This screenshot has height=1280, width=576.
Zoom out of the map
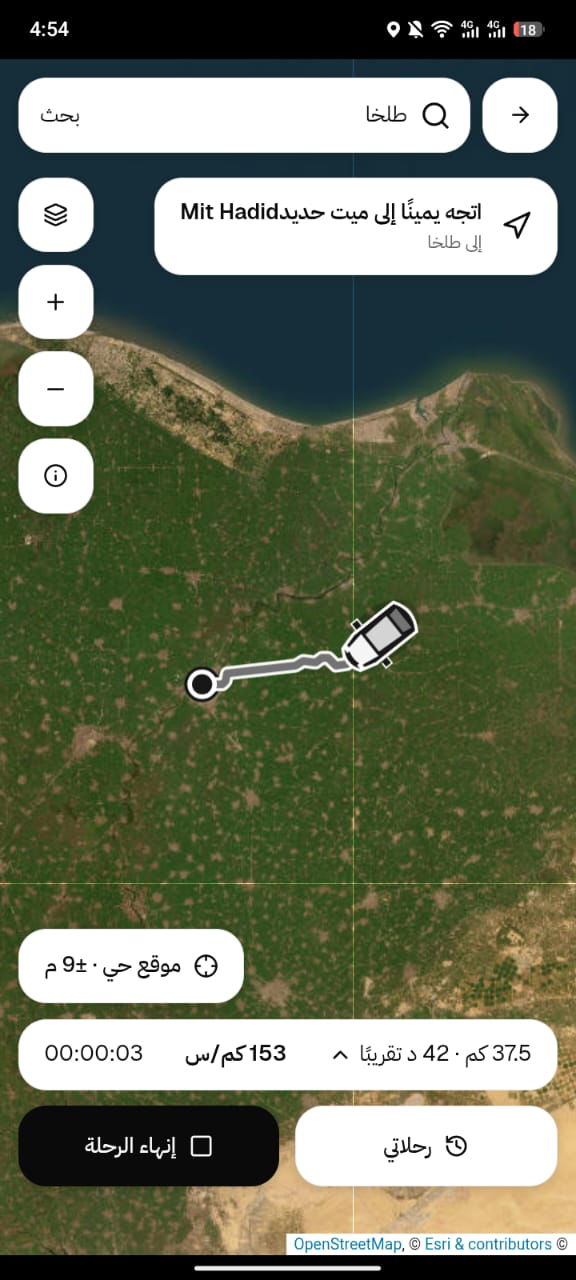pos(56,389)
